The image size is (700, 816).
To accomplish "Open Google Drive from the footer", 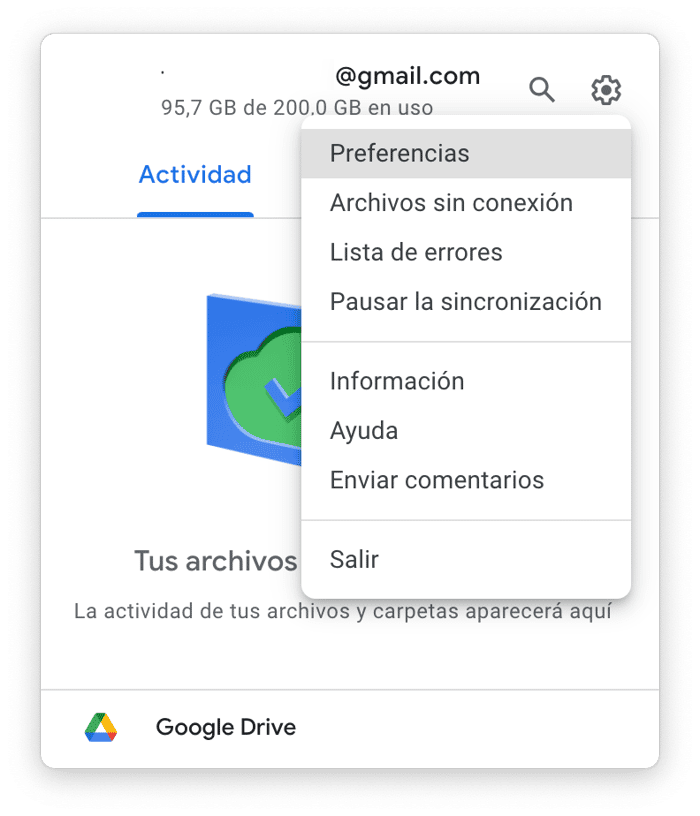I will click(225, 727).
